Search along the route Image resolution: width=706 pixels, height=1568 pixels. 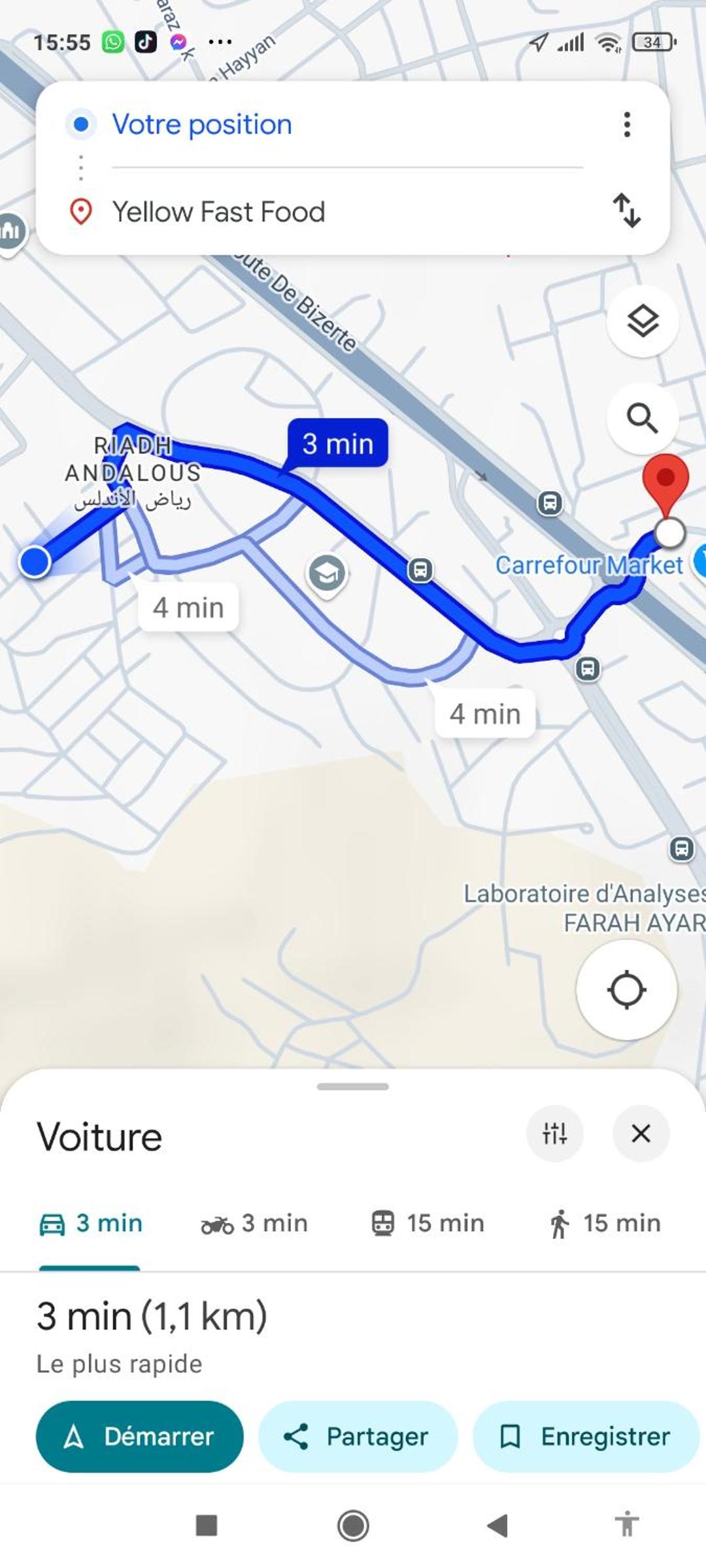pos(643,419)
